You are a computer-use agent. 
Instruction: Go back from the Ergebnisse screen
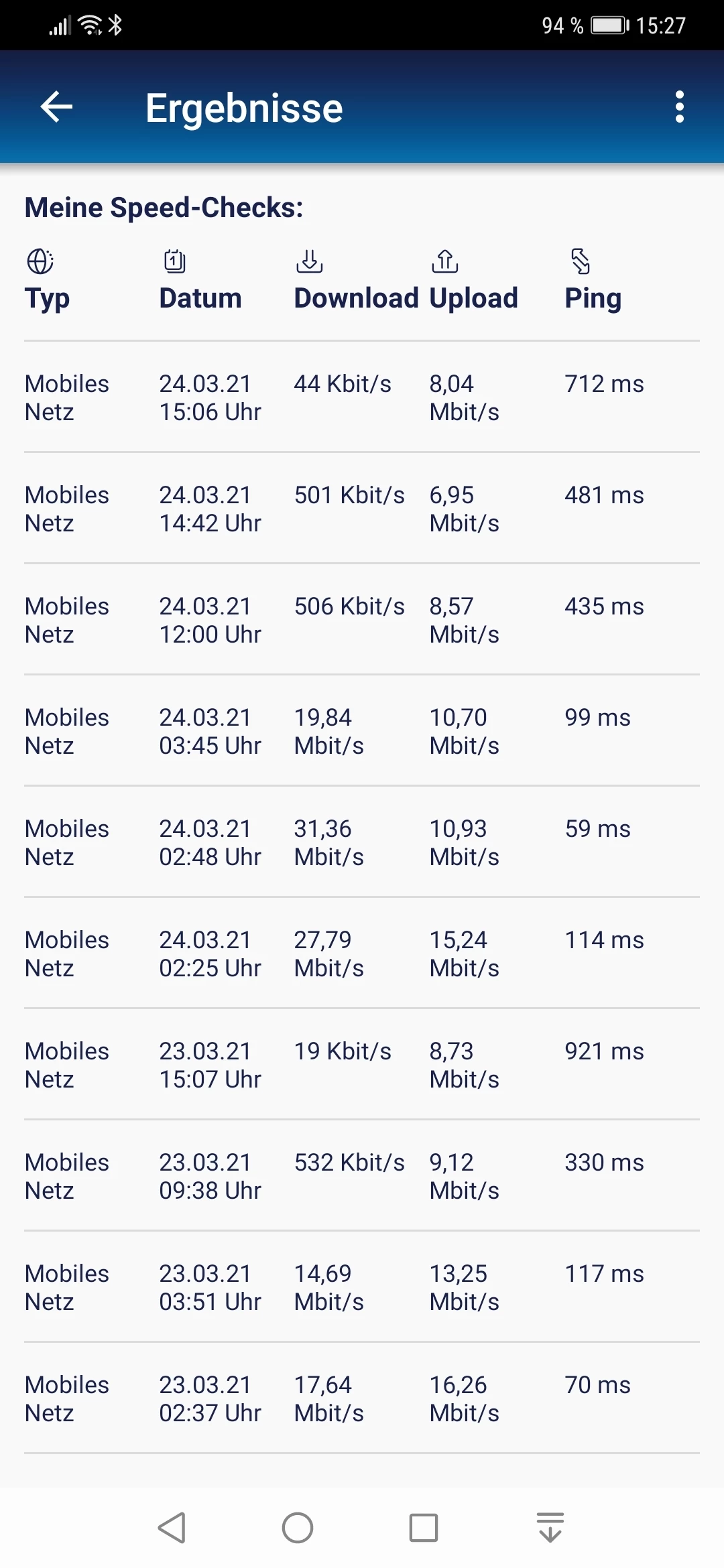[56, 107]
